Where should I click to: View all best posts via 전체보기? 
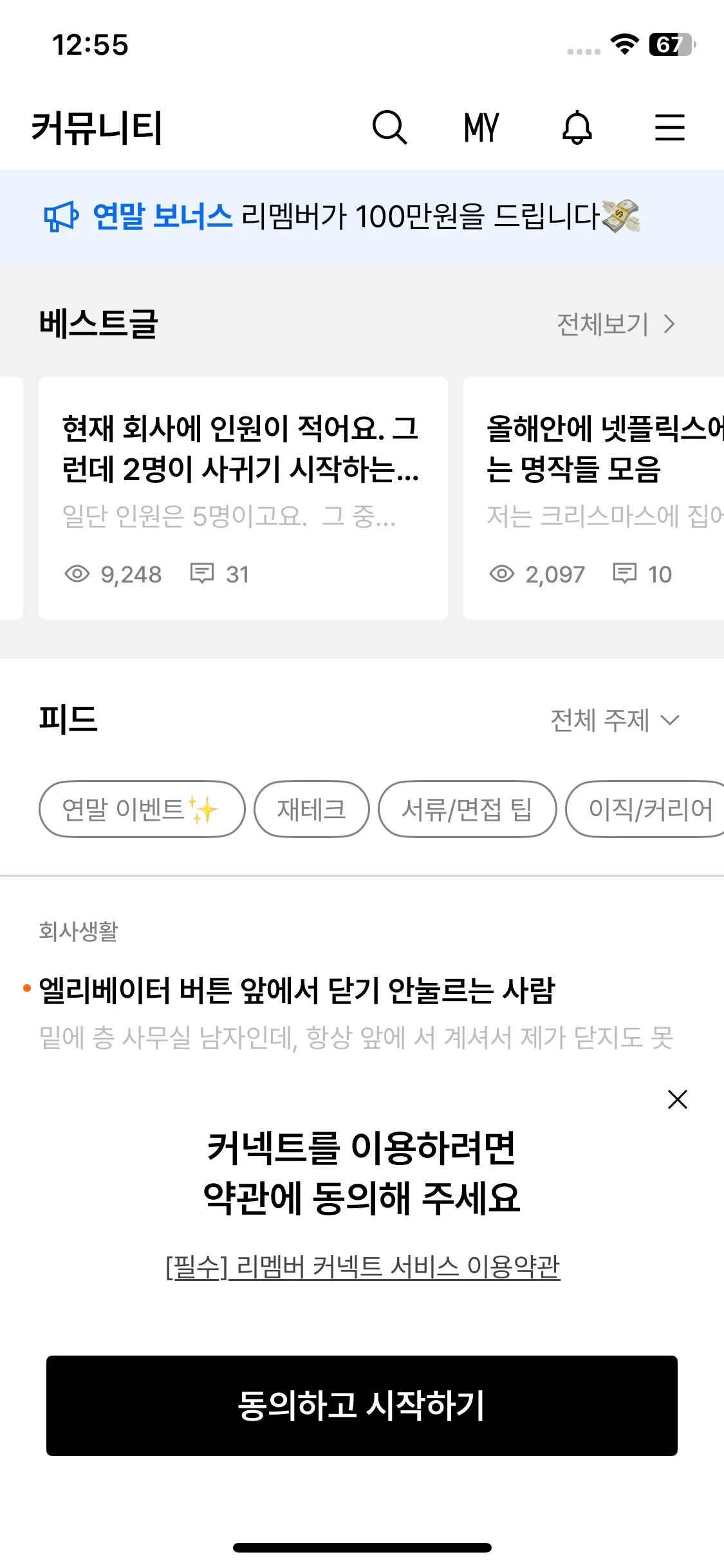tap(615, 324)
